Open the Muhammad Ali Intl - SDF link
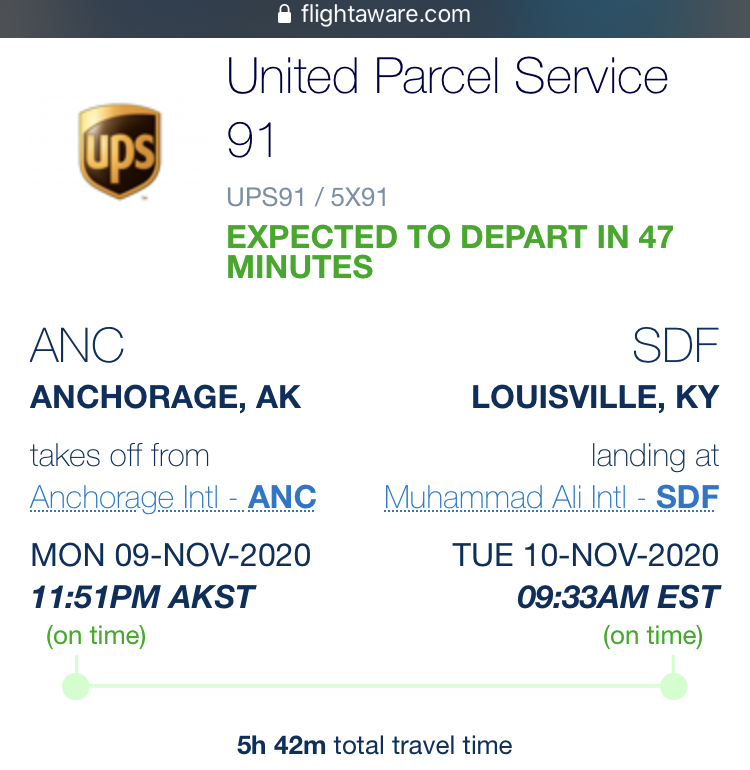Viewport: 750px width, 770px height. click(552, 497)
